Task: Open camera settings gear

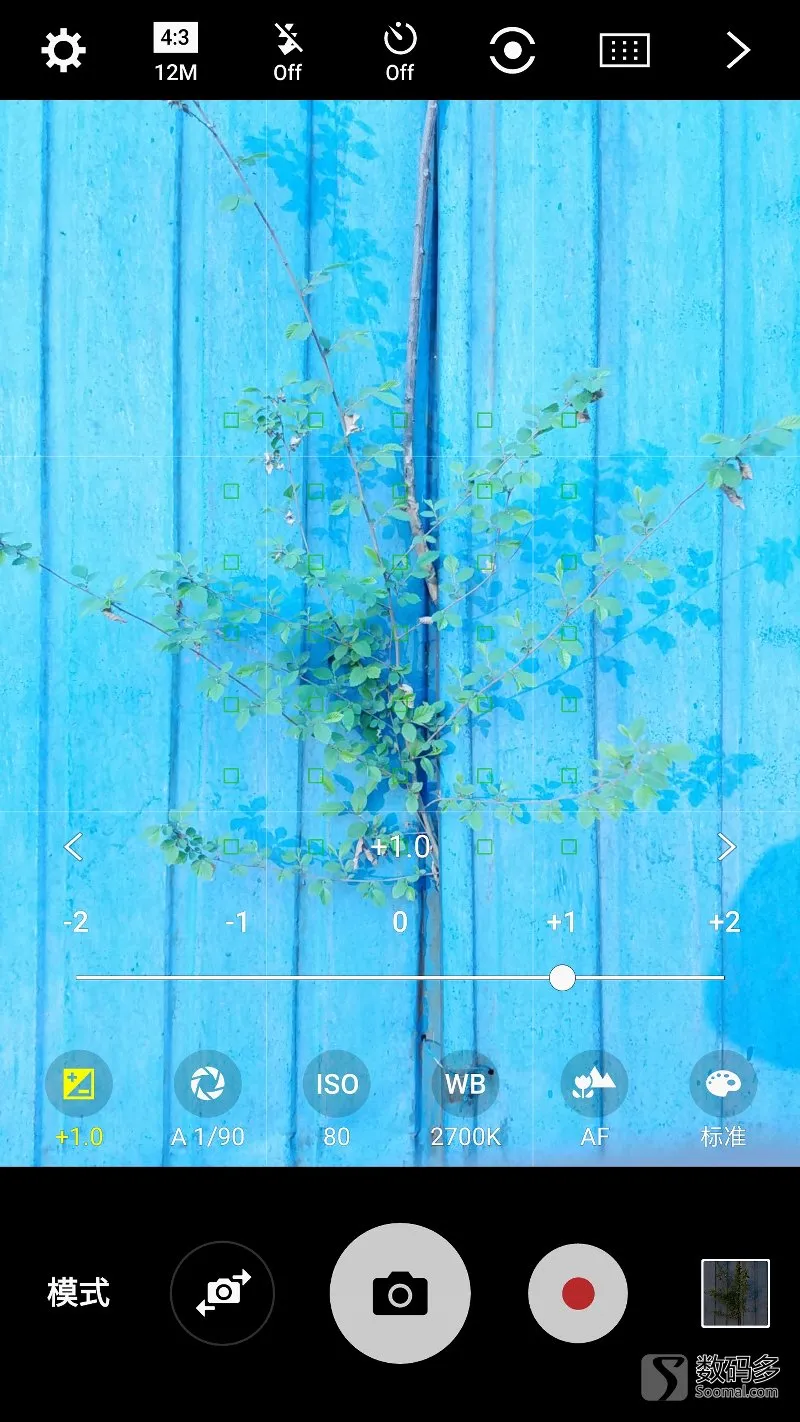Action: tap(63, 50)
